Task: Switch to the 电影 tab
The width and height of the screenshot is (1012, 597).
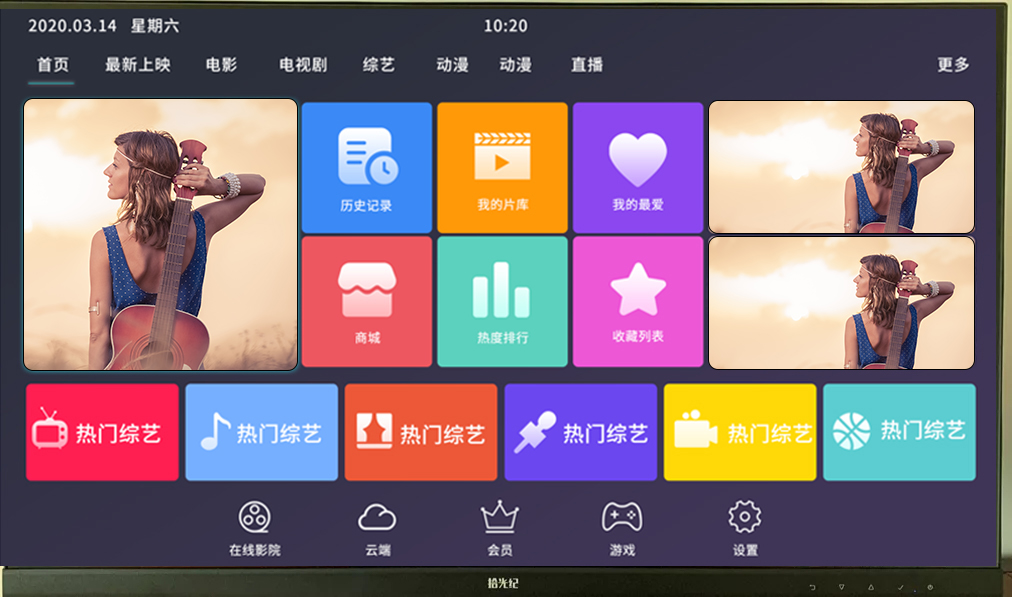Action: click(221, 65)
